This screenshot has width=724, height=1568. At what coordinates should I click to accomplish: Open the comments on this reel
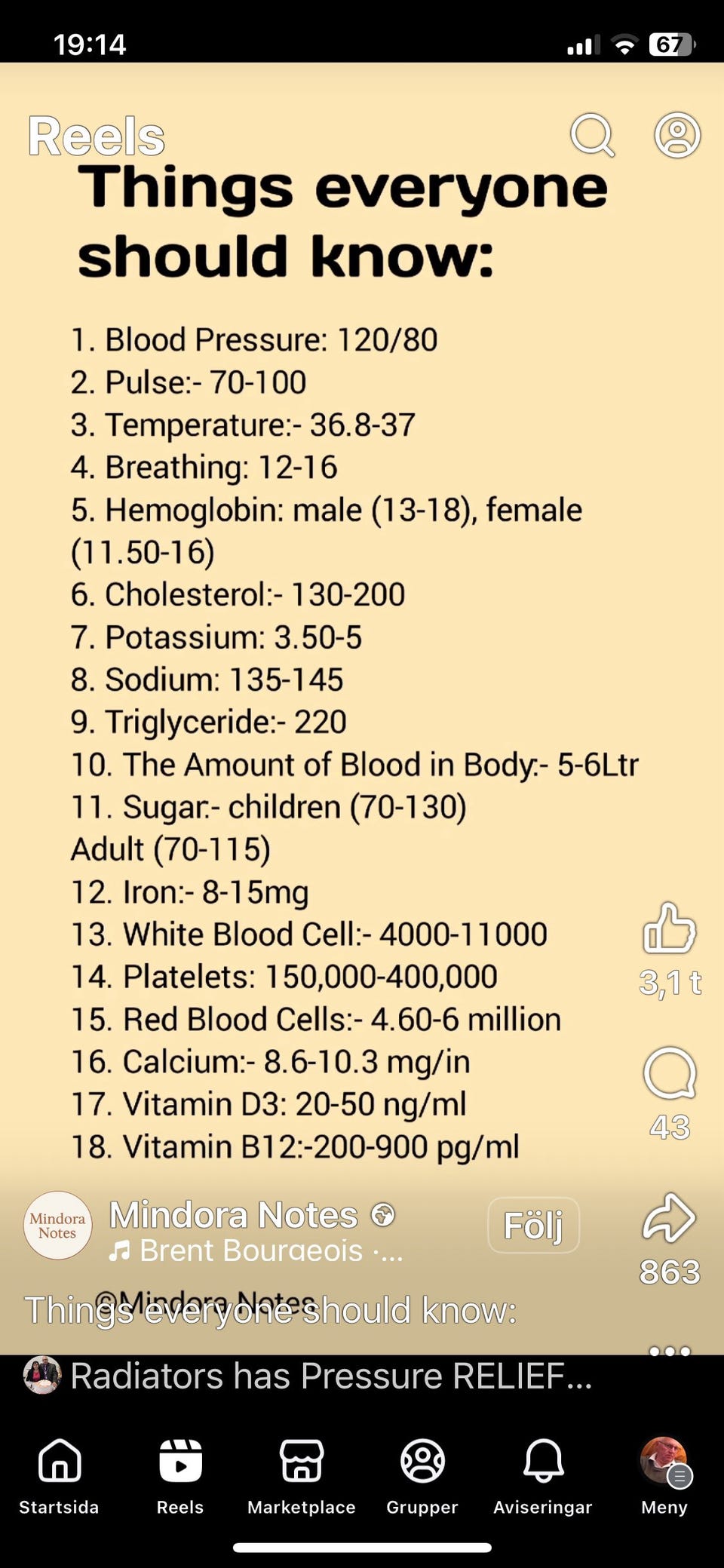[x=669, y=1073]
